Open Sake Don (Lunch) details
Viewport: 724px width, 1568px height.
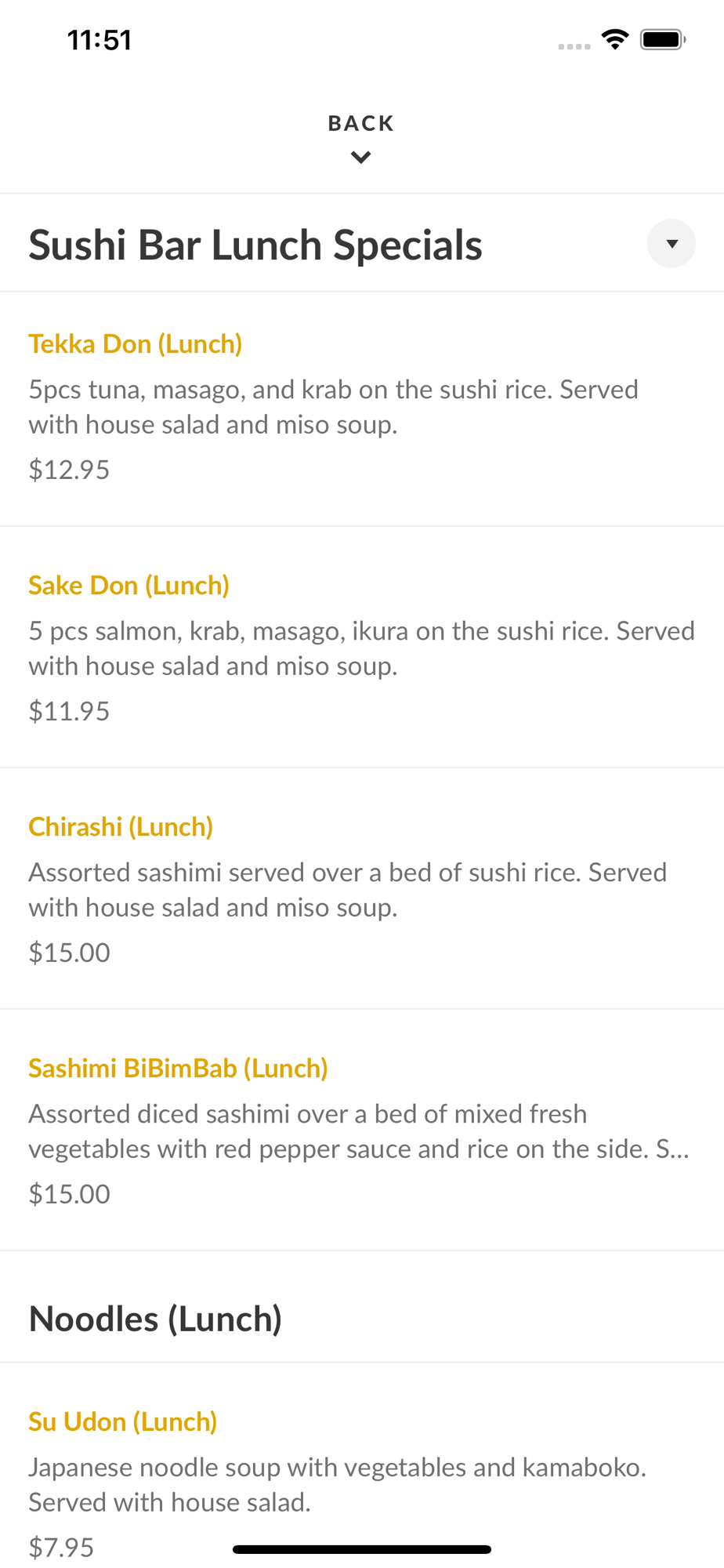click(x=362, y=648)
